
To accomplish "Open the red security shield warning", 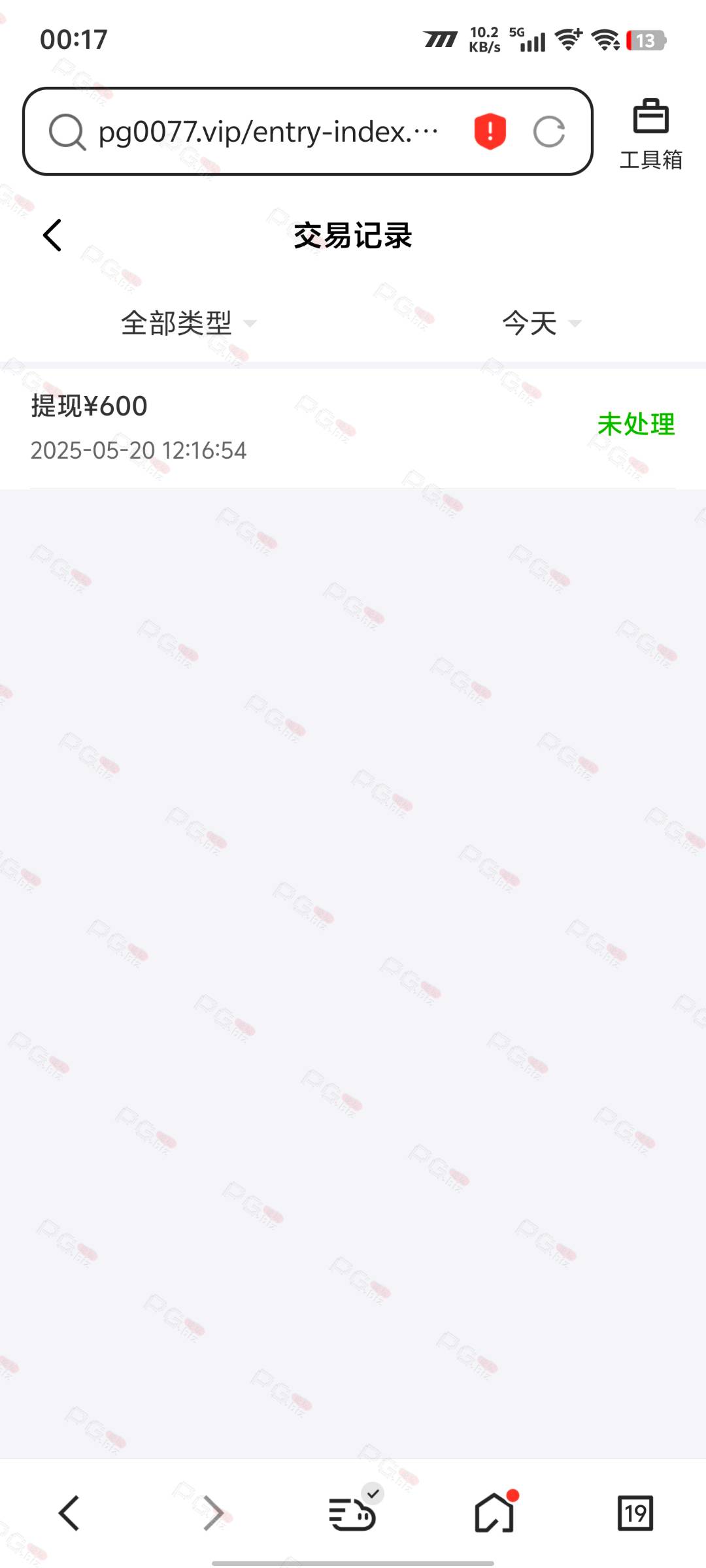I will tap(490, 131).
